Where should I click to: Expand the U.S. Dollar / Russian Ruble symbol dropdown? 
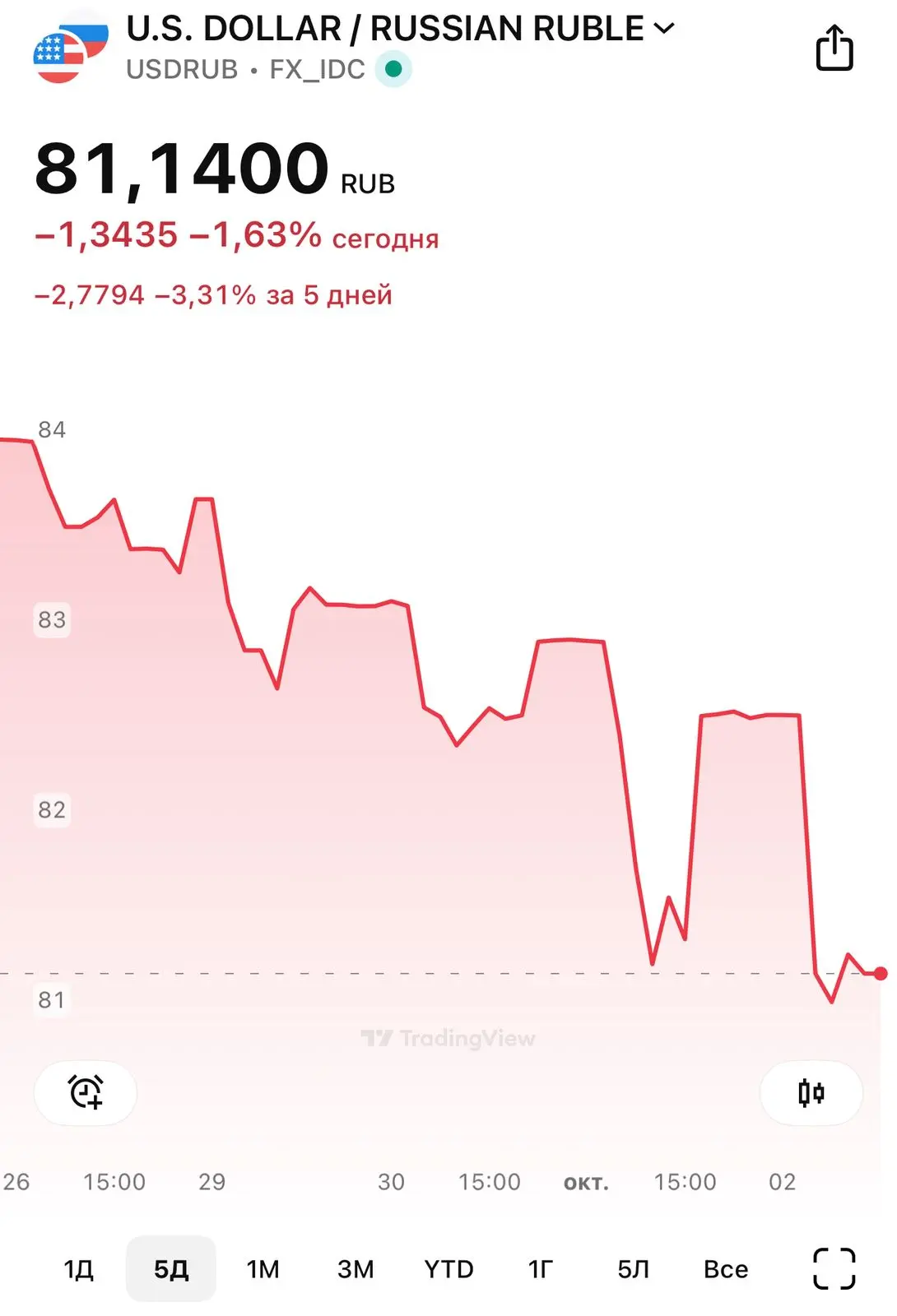(663, 29)
